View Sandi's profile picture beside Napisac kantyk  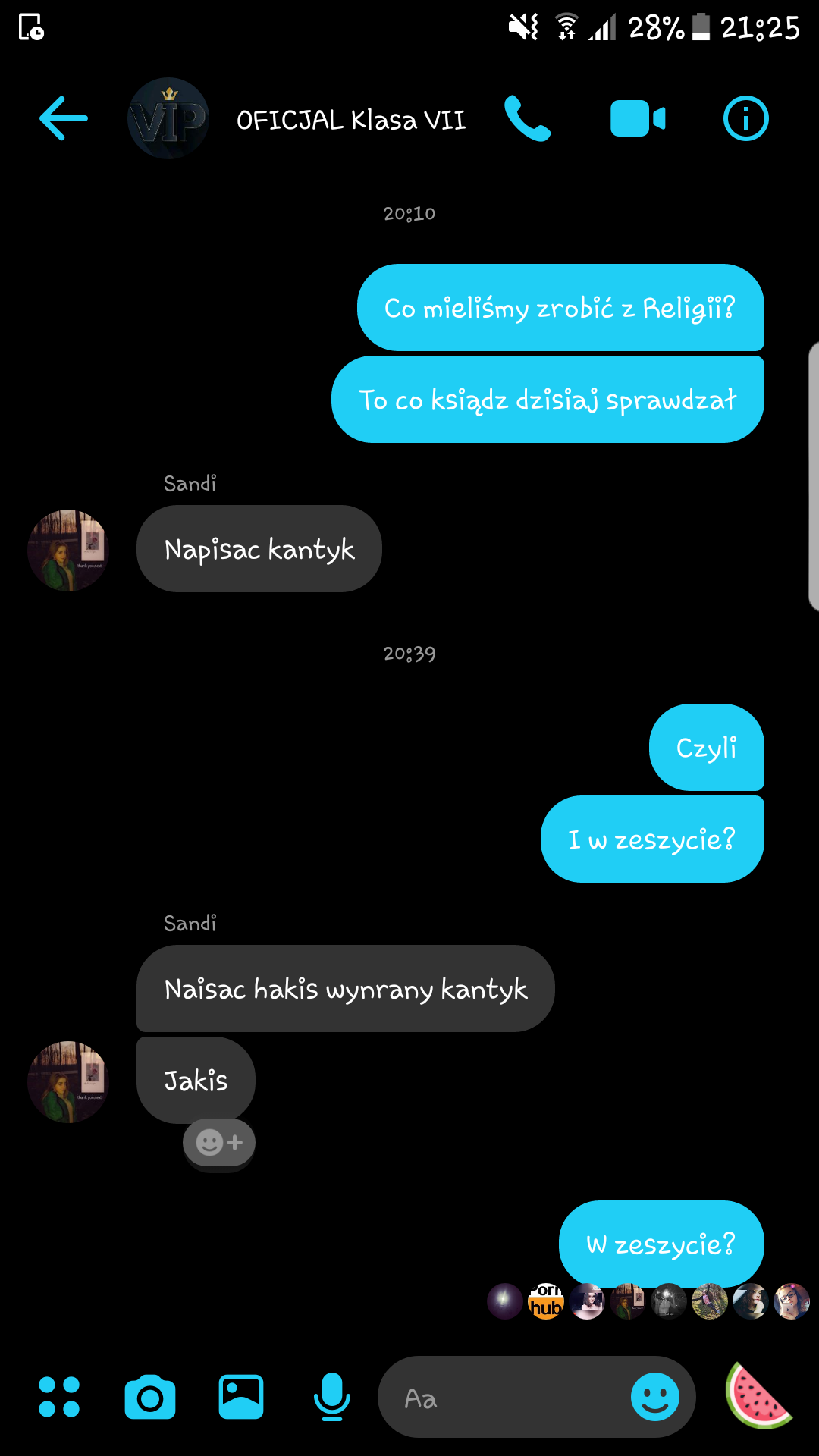(x=68, y=551)
